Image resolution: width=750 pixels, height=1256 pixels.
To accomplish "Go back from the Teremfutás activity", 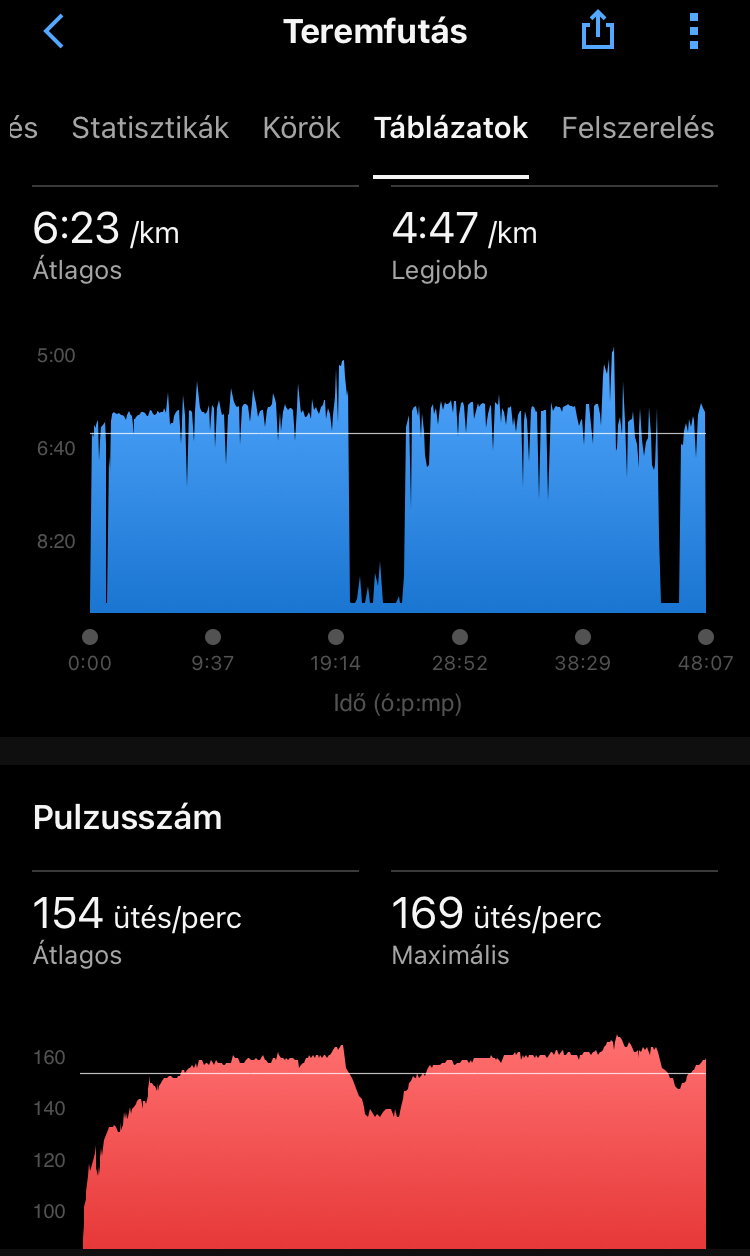I will (x=54, y=32).
